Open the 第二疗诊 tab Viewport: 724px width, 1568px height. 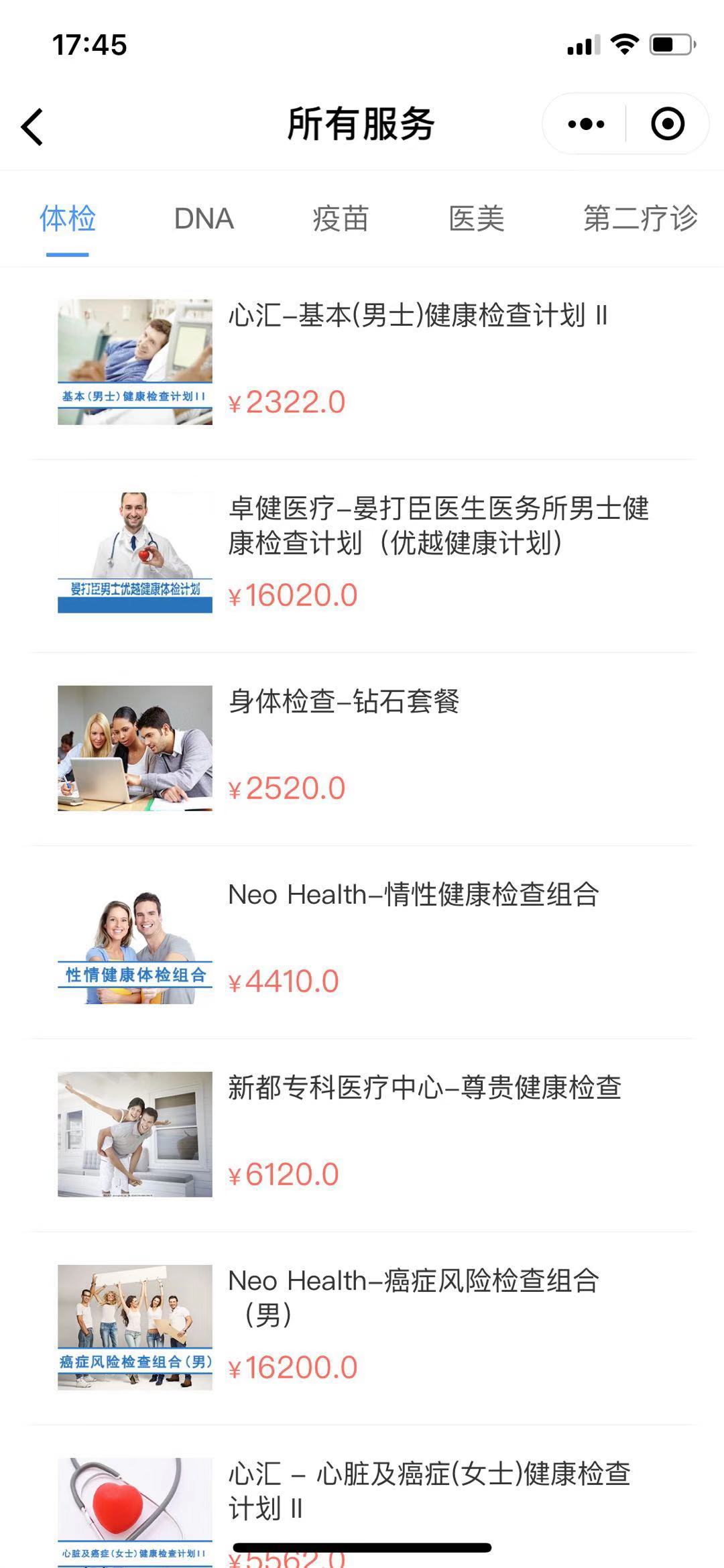point(641,219)
